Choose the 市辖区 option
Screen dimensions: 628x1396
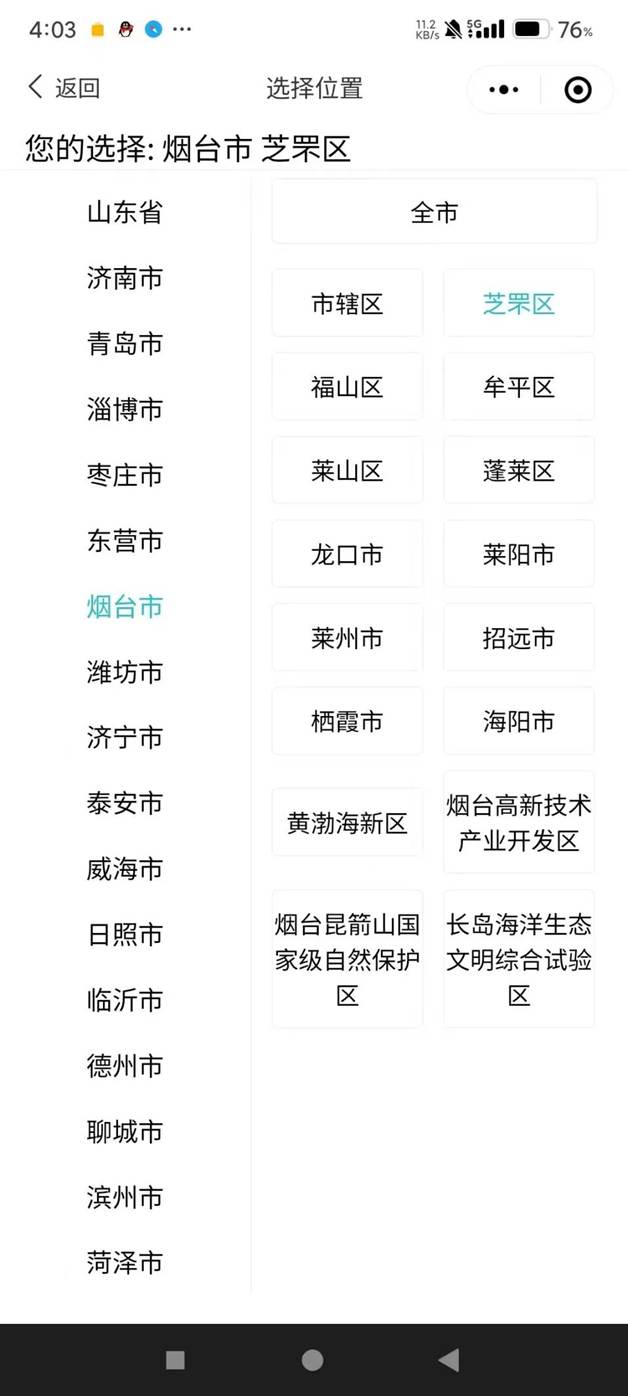[x=347, y=303]
